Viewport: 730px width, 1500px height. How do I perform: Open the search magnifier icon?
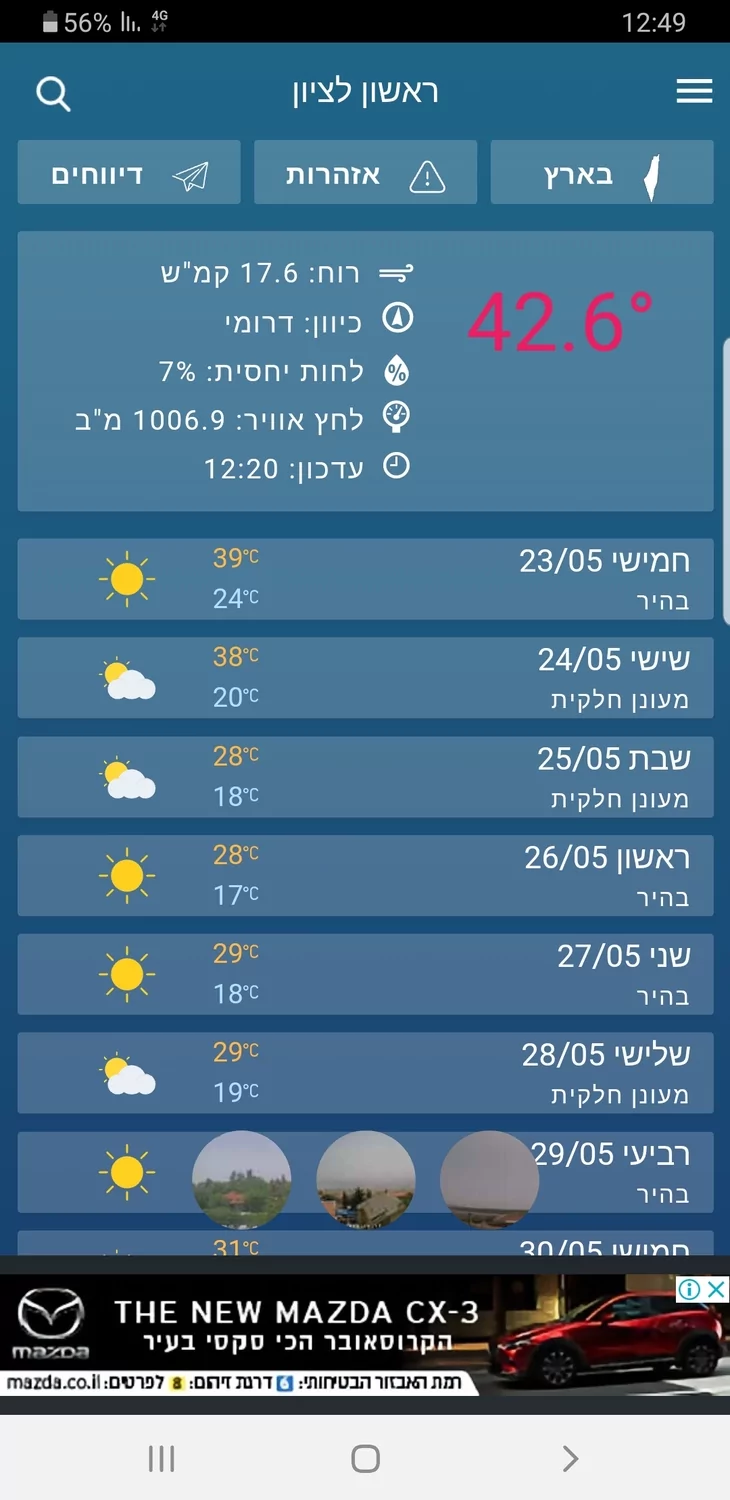click(x=53, y=94)
